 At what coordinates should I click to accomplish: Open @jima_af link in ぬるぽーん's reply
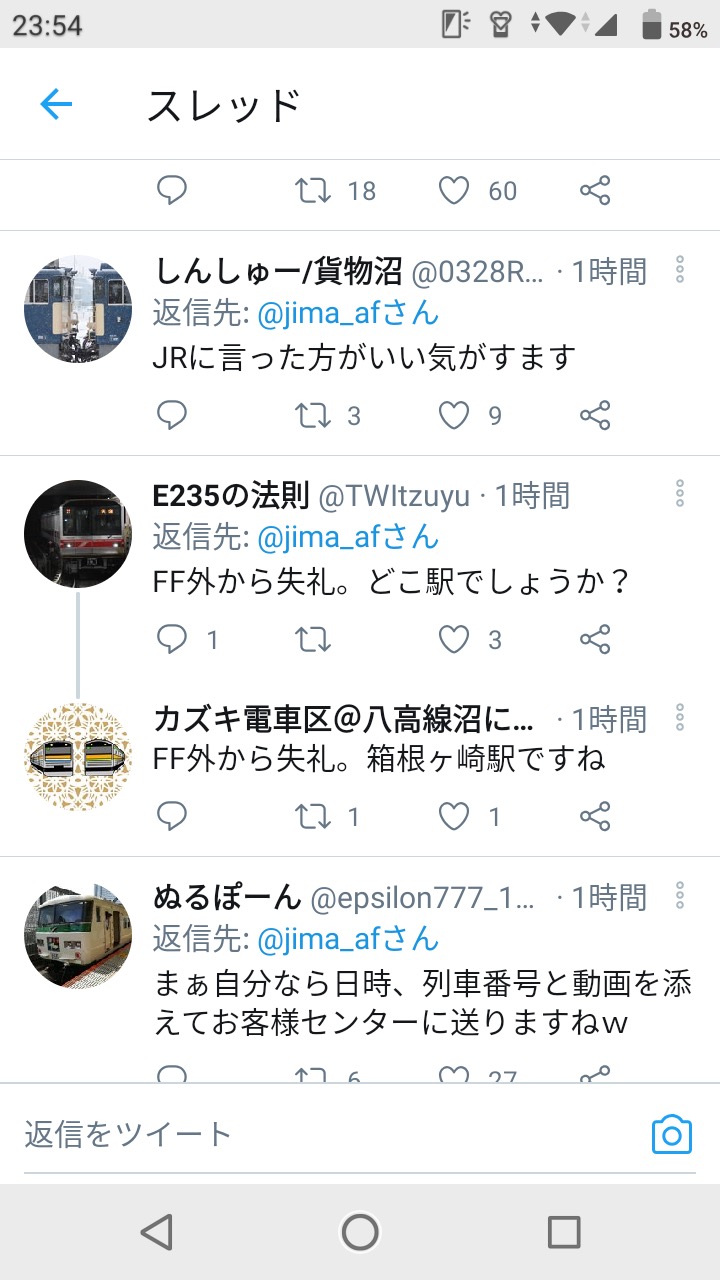point(348,939)
